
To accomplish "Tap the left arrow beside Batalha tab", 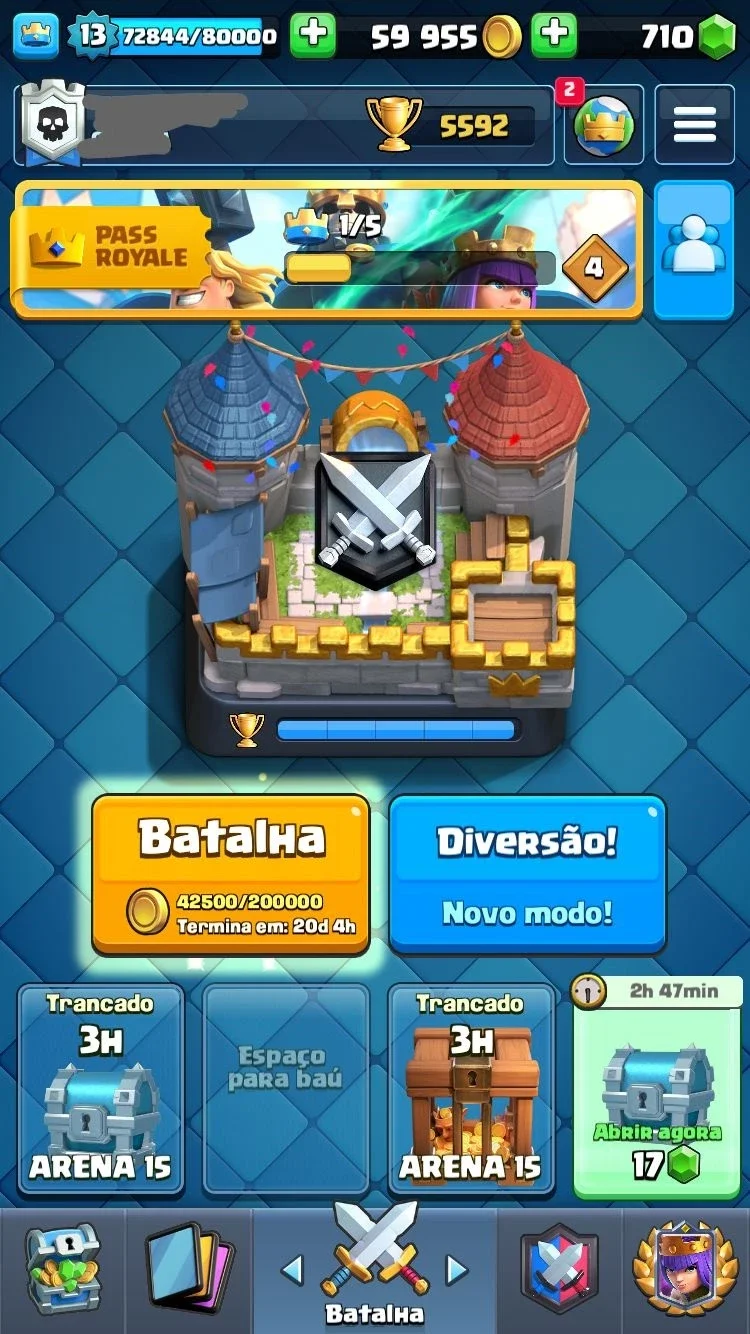I will [x=292, y=1270].
